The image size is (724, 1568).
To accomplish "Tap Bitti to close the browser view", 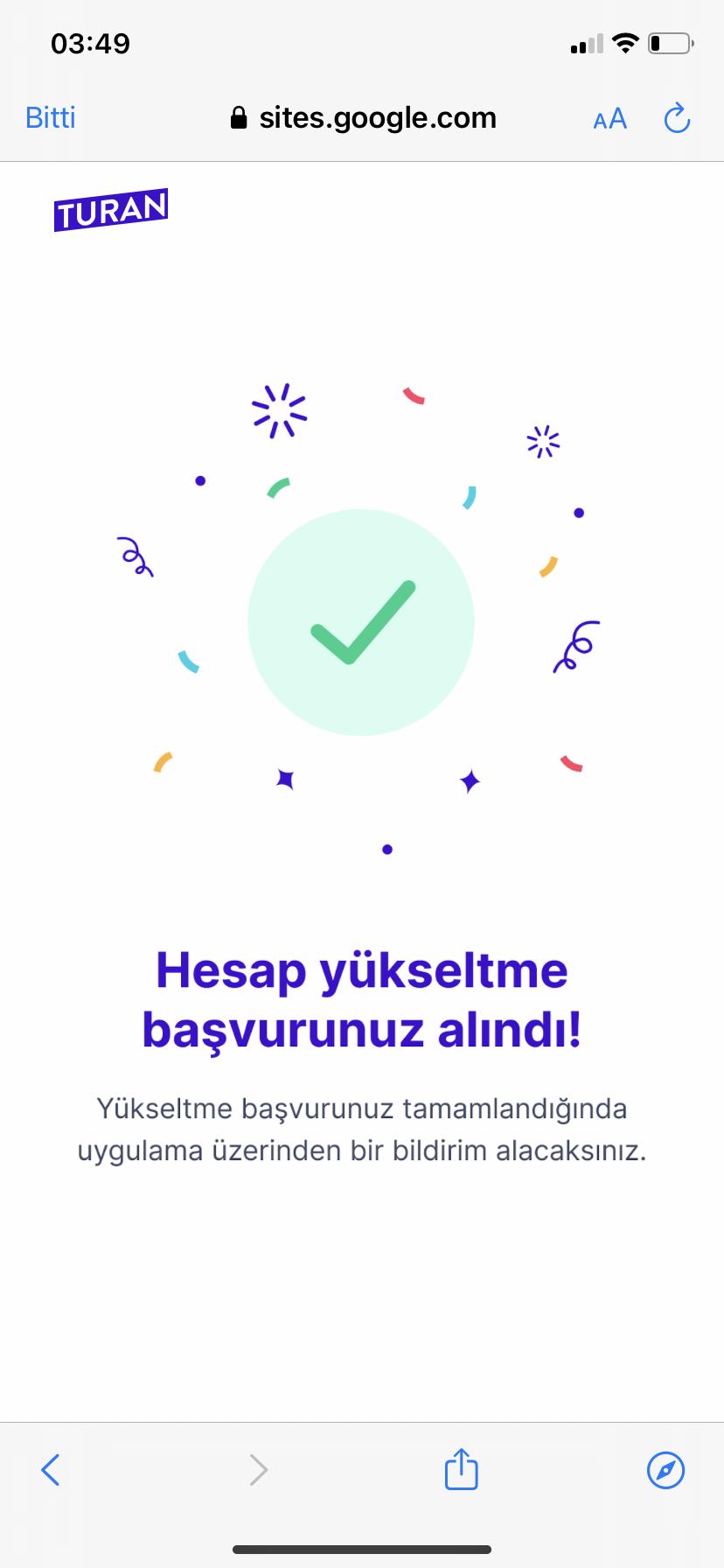I will (x=49, y=117).
